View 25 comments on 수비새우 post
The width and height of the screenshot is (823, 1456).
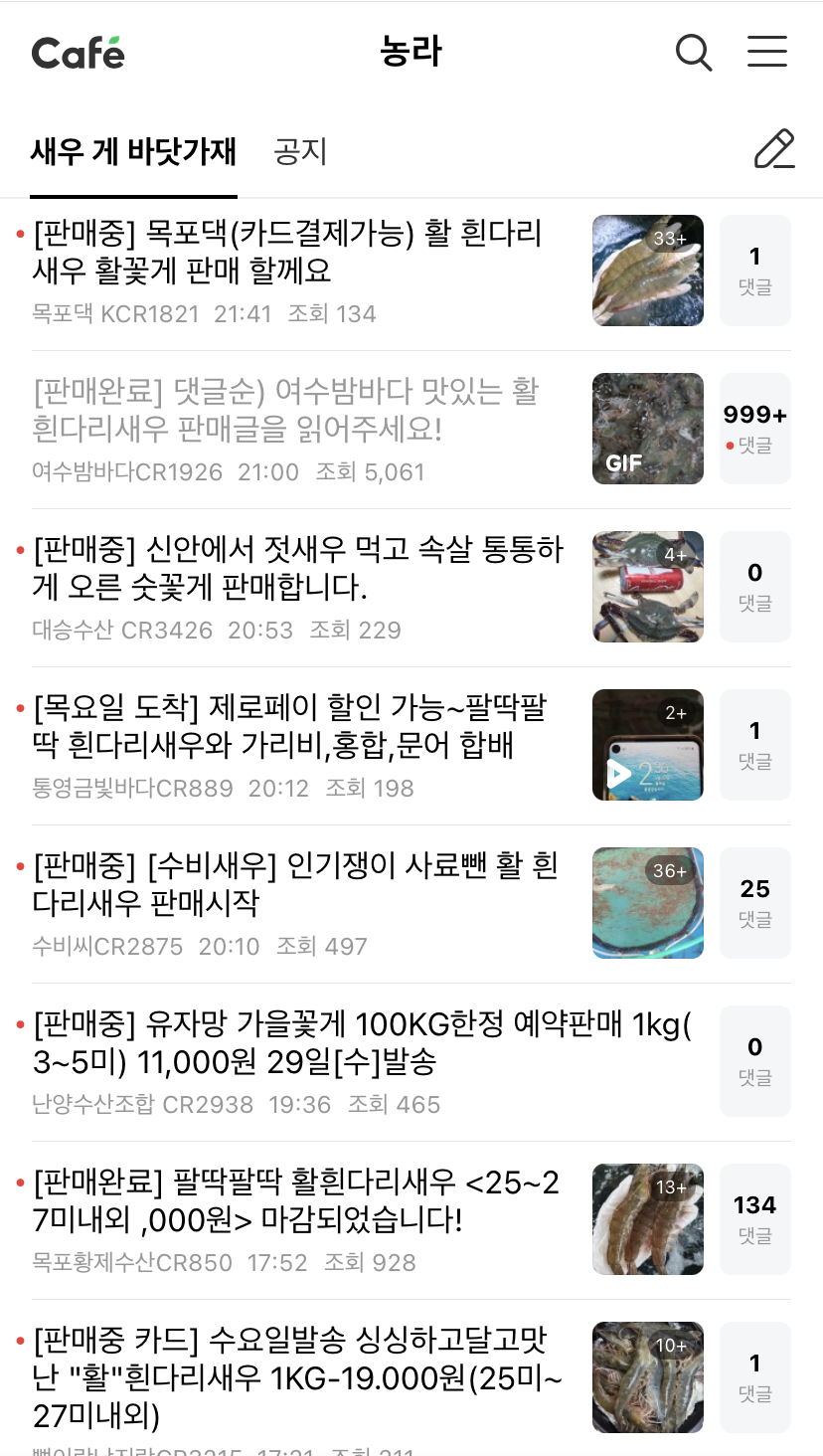(x=755, y=903)
